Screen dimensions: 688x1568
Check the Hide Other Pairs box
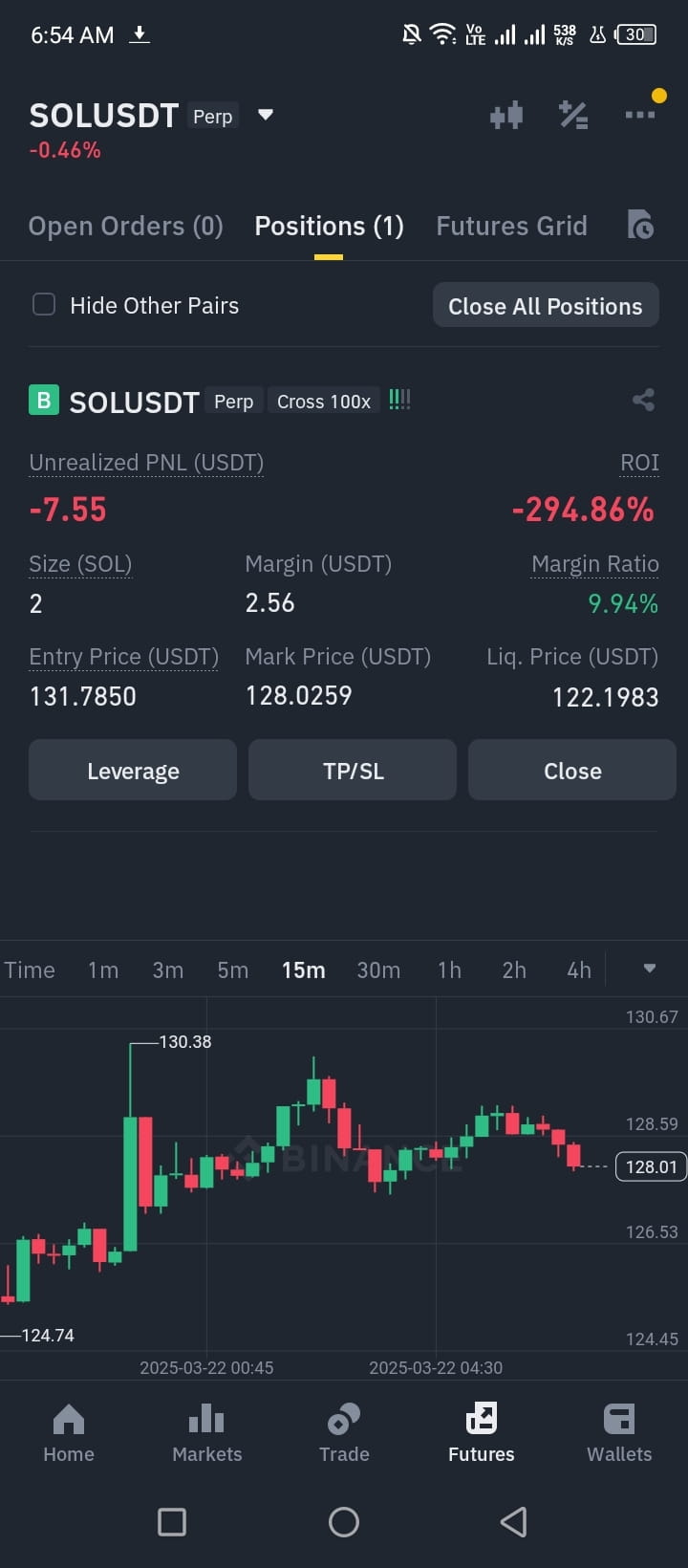pos(44,305)
